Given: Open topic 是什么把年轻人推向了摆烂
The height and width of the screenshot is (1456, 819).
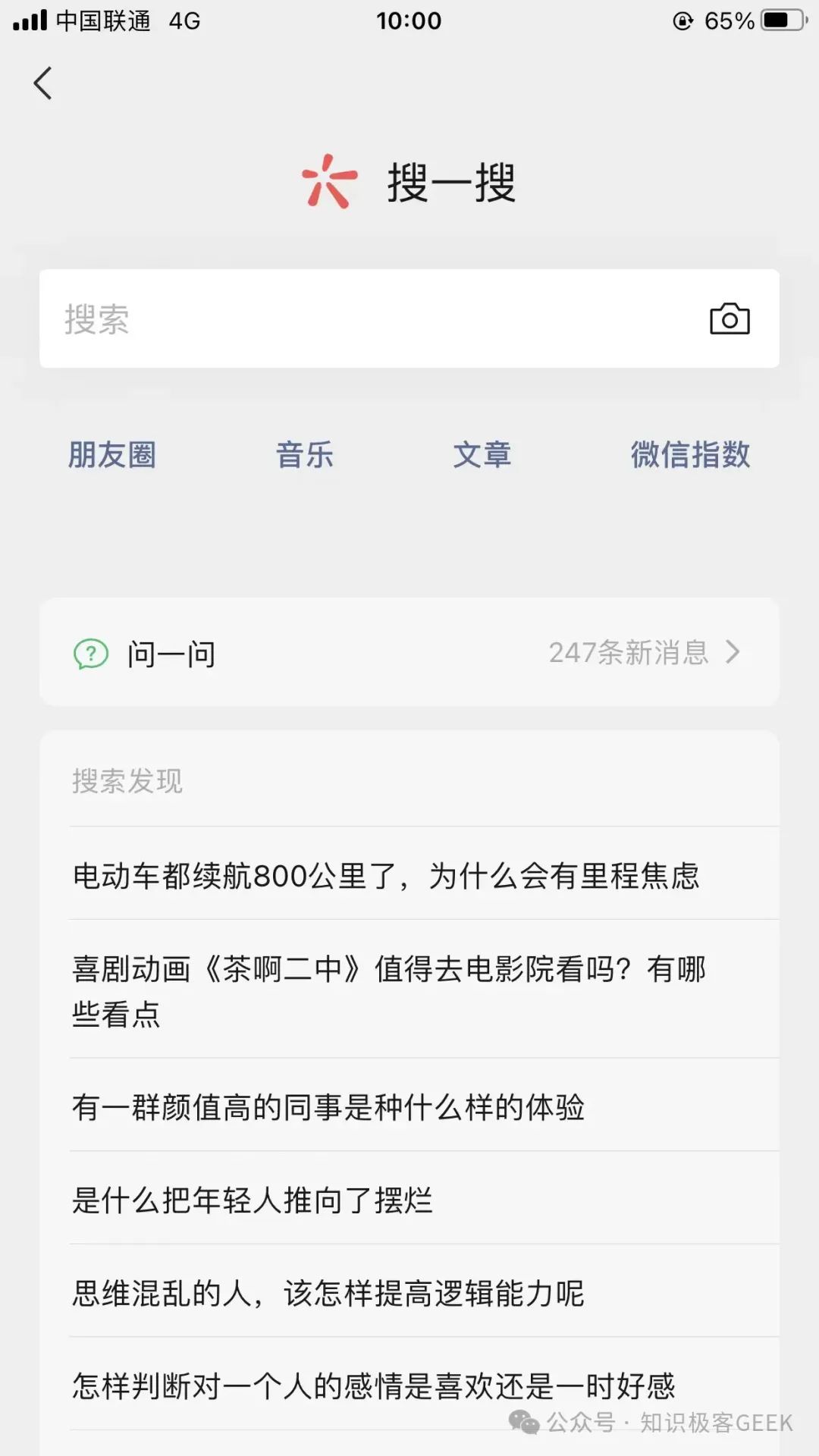Looking at the screenshot, I should (252, 1200).
